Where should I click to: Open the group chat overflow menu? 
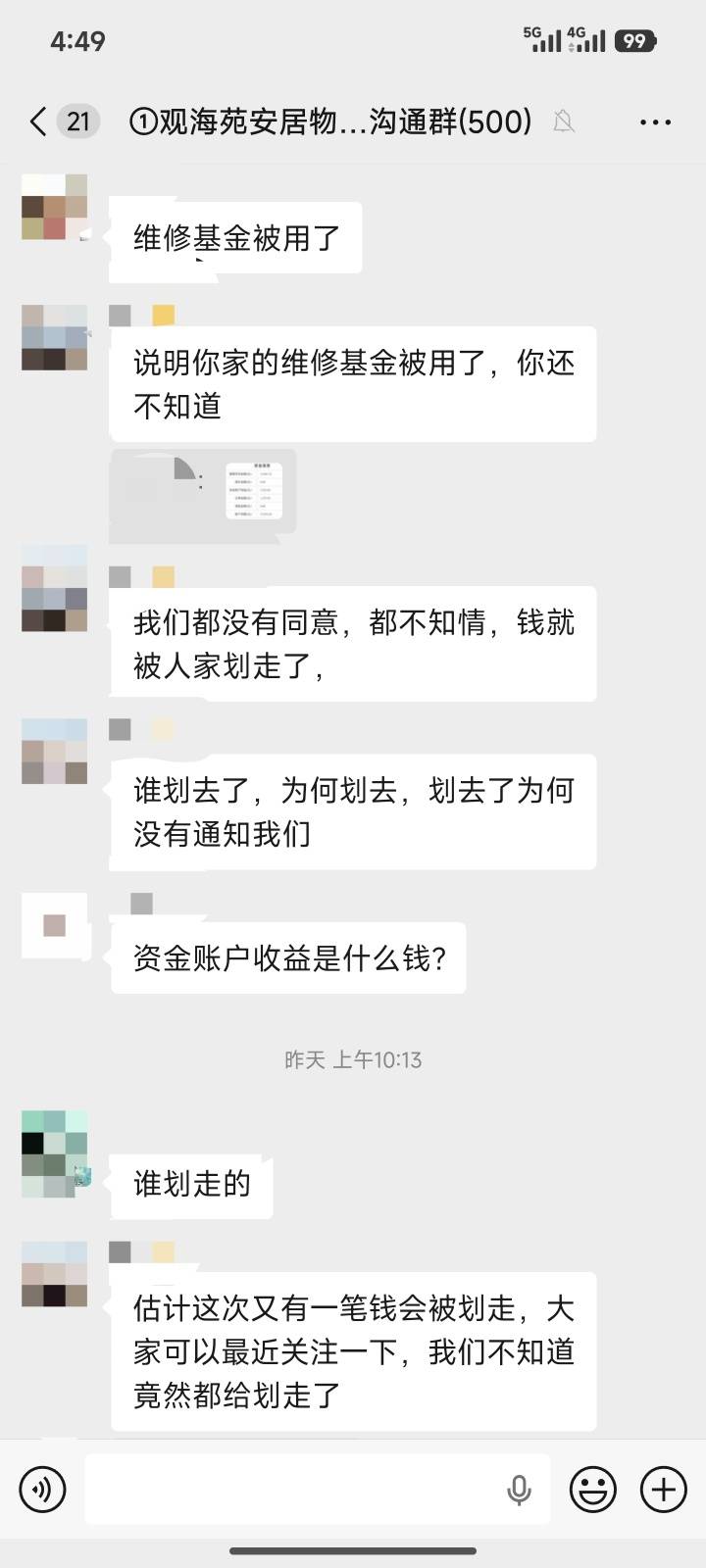tap(655, 122)
